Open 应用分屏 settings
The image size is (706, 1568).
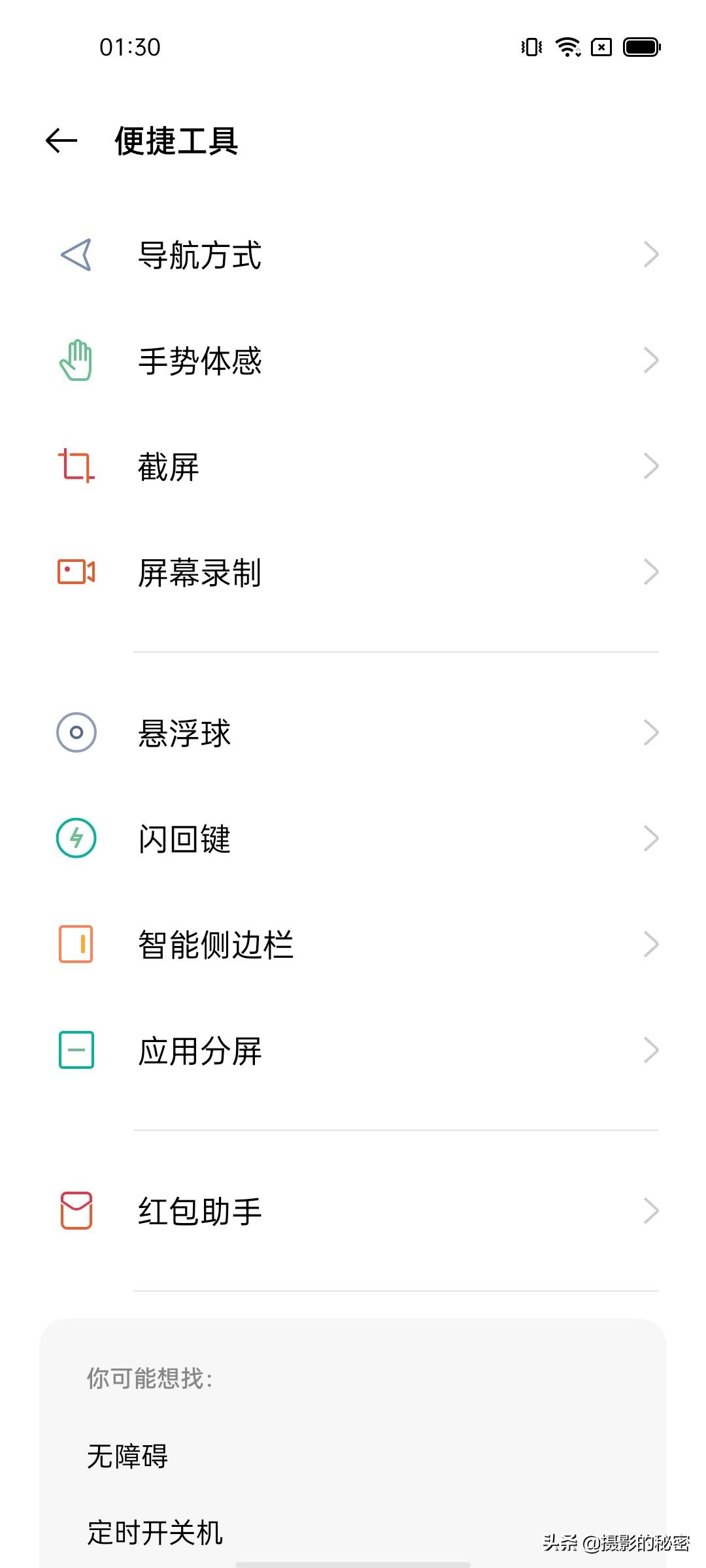coord(353,1051)
